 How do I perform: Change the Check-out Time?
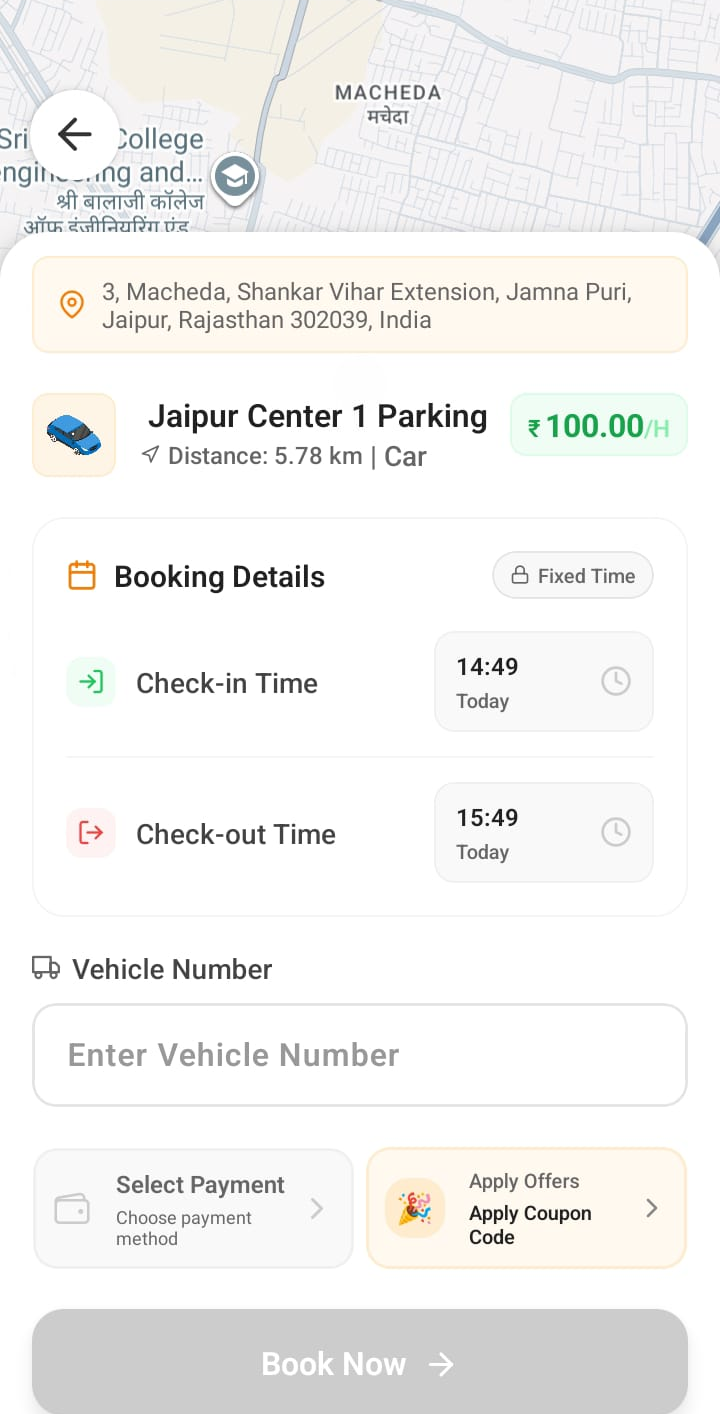[543, 833]
